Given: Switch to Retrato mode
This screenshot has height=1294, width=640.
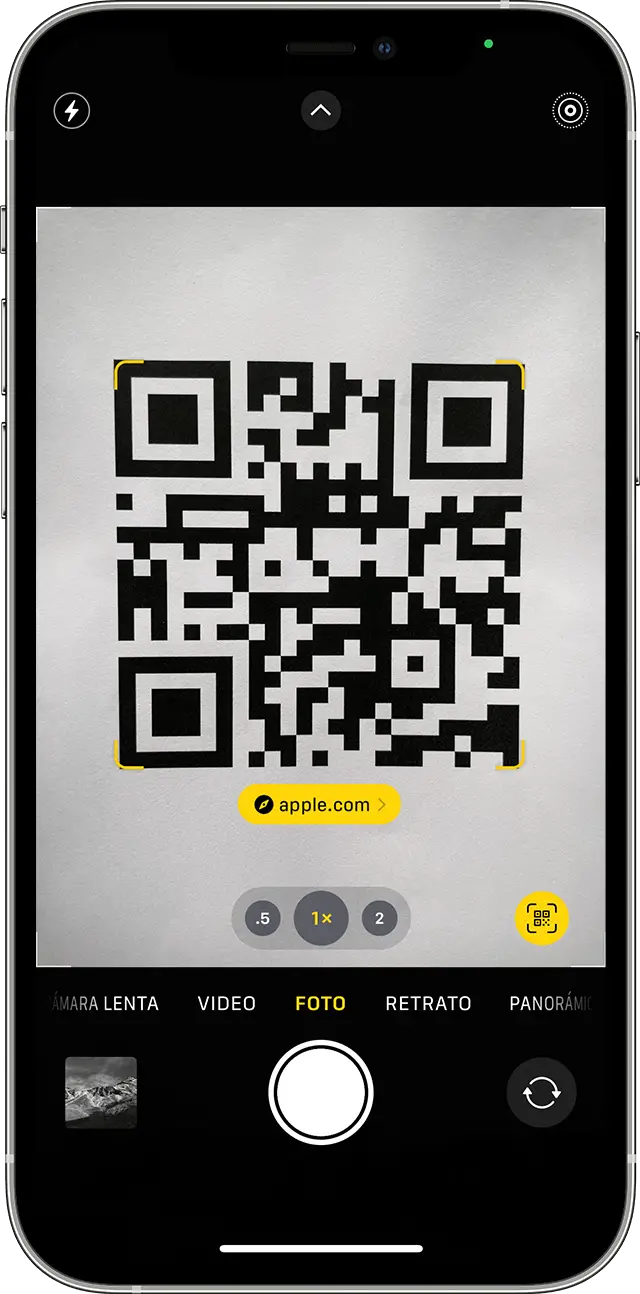Looking at the screenshot, I should pyautogui.click(x=428, y=1003).
